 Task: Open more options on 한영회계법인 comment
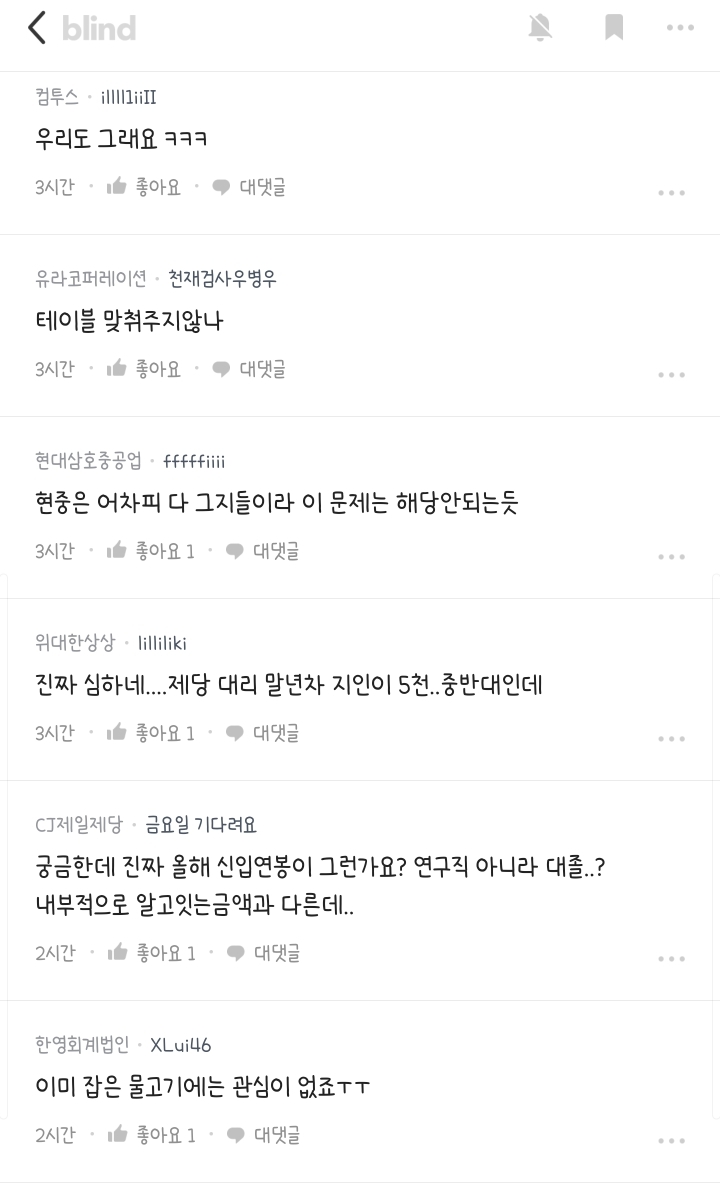(x=671, y=1141)
